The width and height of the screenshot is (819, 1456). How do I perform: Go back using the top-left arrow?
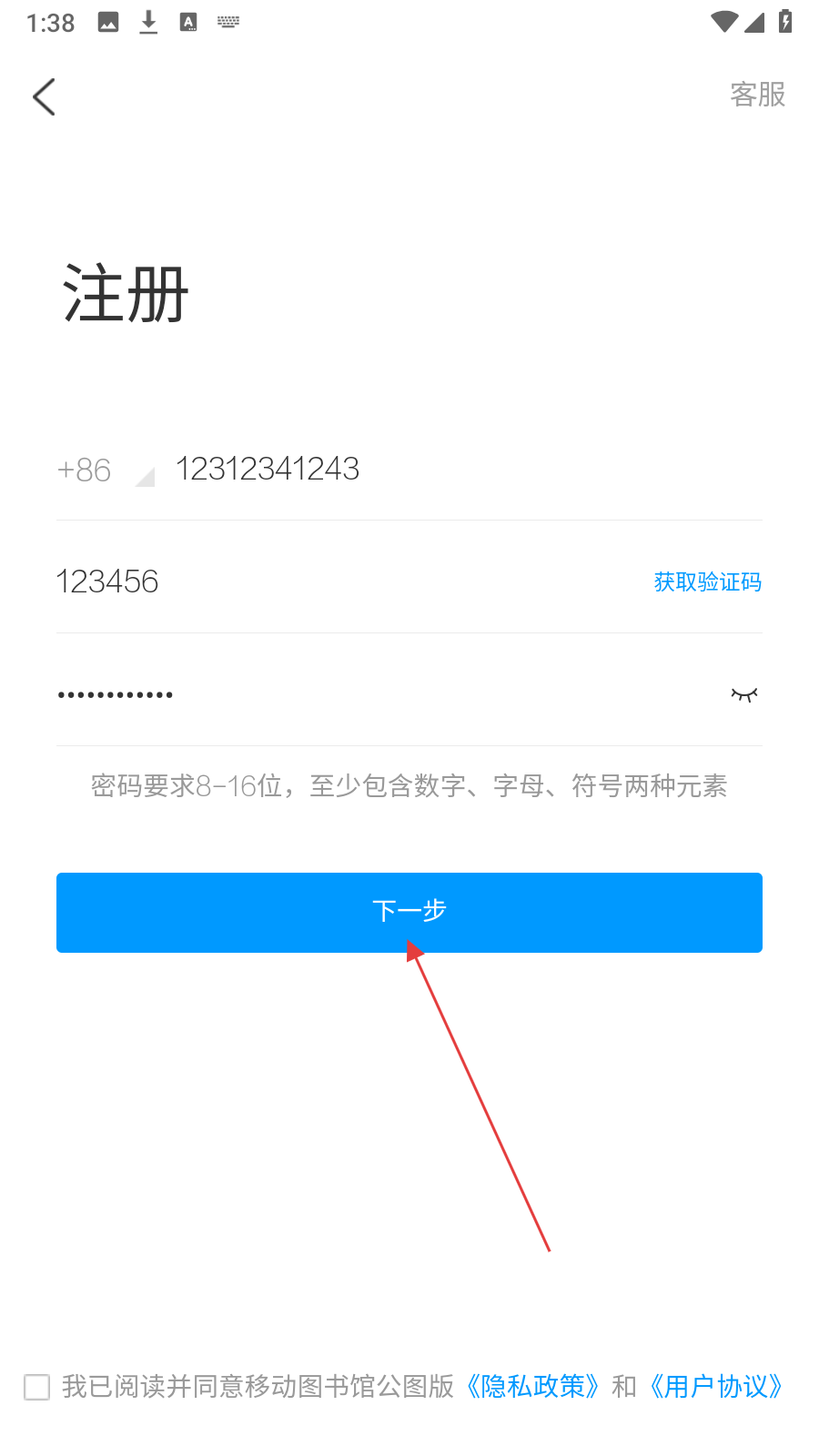(44, 96)
